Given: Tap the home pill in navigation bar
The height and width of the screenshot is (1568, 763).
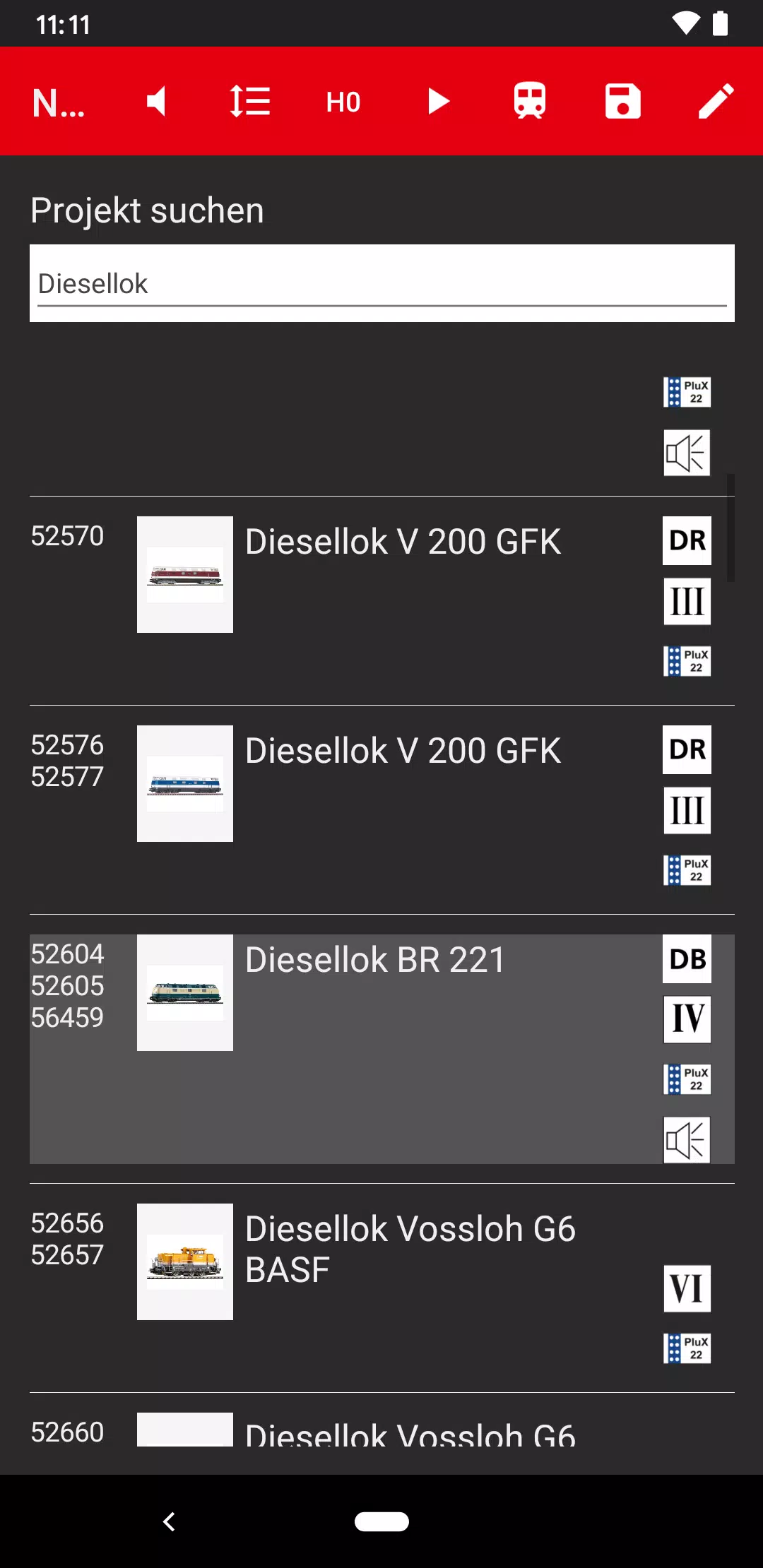Looking at the screenshot, I should point(381,1521).
